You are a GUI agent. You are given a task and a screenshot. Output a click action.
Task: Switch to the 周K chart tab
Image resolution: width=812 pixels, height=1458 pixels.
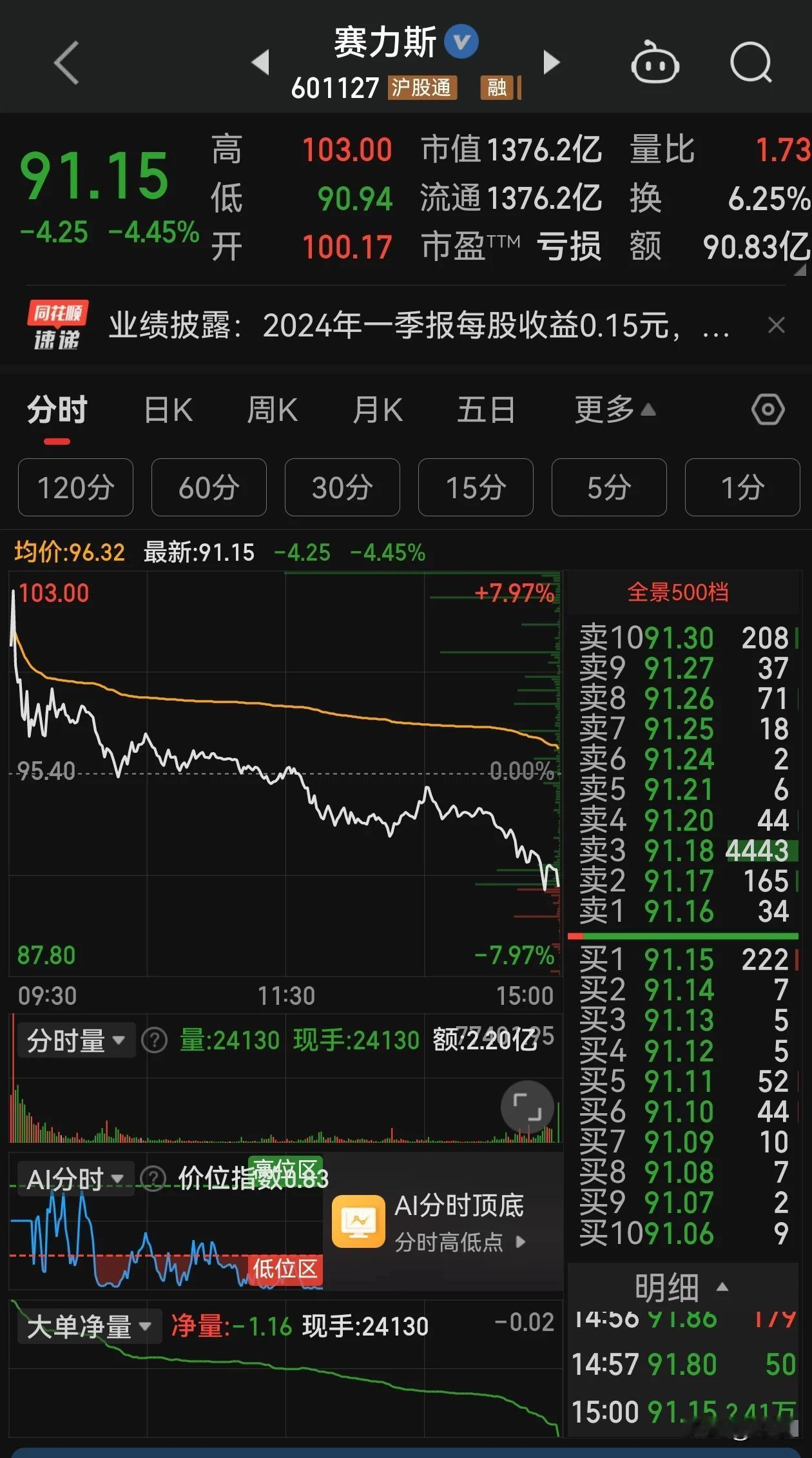pyautogui.click(x=272, y=410)
